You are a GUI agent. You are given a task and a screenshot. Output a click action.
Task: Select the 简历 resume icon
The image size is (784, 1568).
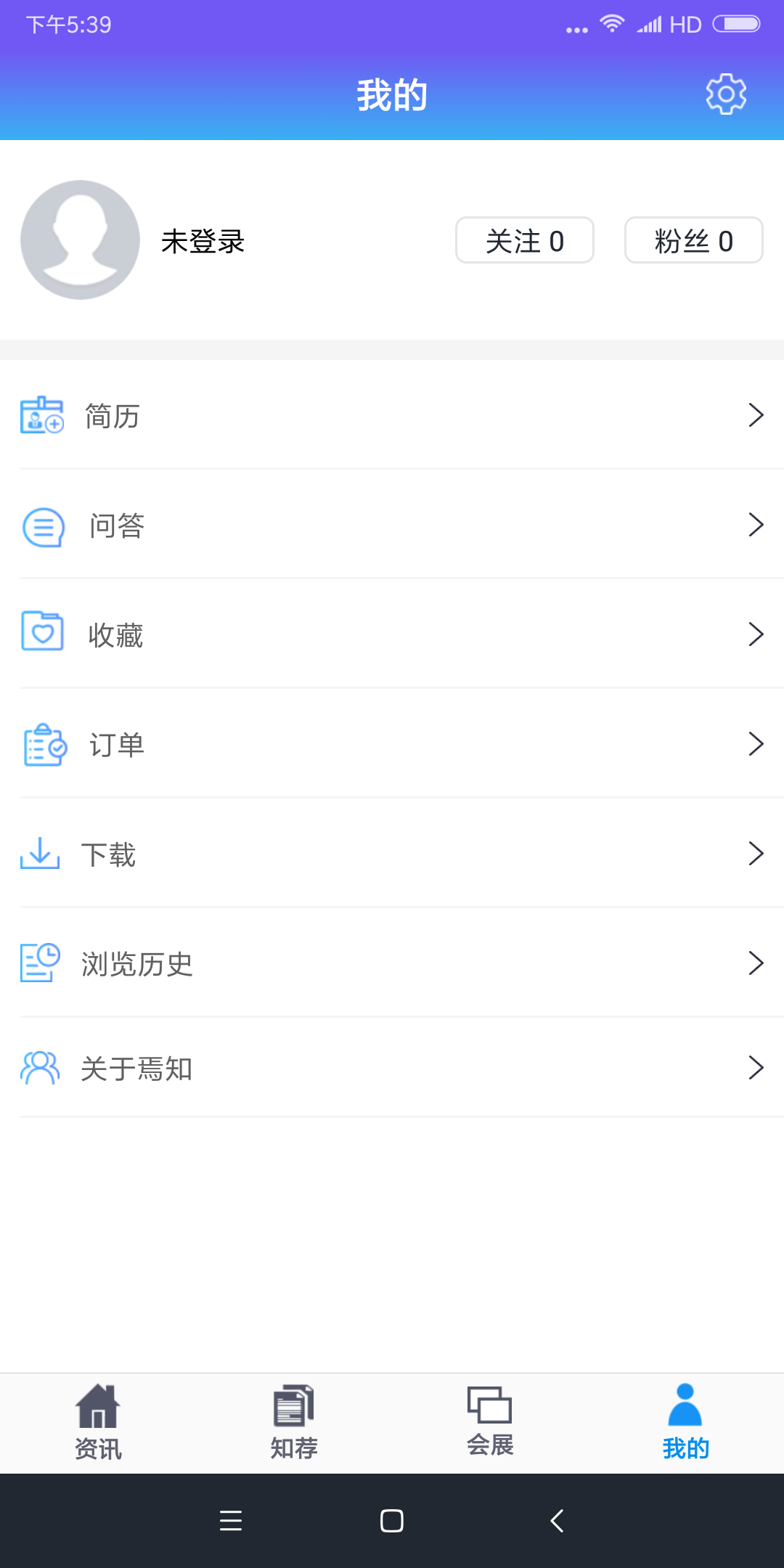43,416
